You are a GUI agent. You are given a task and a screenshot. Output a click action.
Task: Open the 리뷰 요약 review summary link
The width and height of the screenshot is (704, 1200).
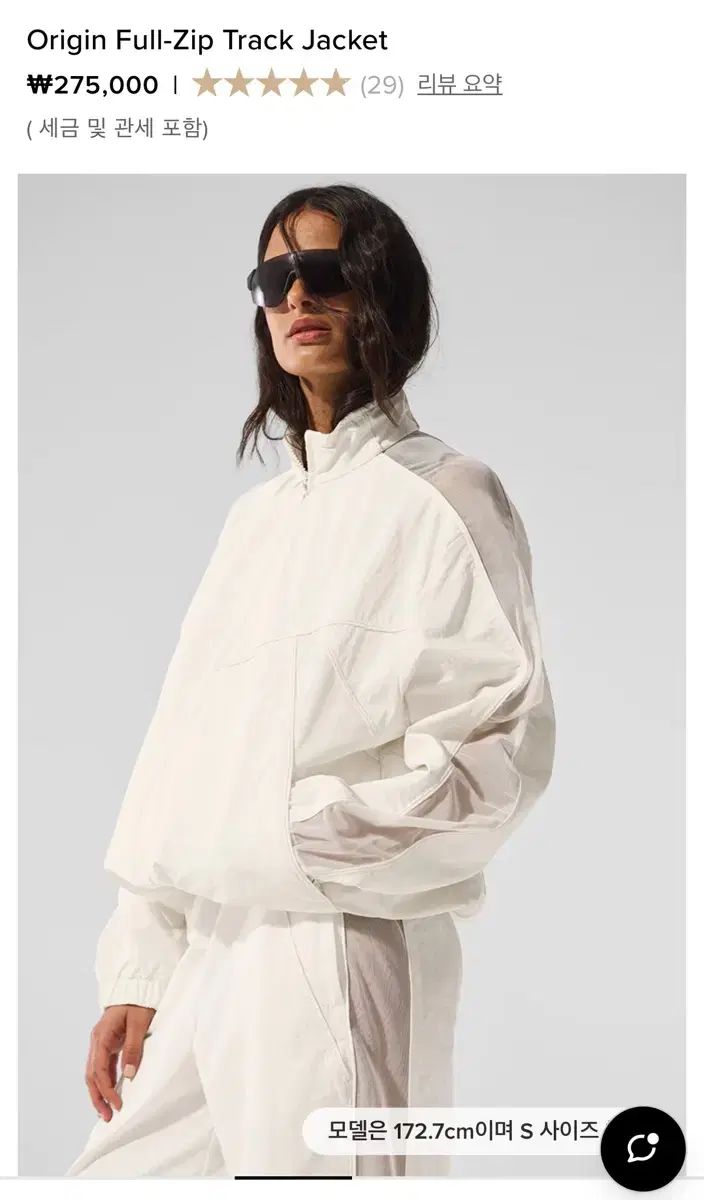[x=459, y=85]
